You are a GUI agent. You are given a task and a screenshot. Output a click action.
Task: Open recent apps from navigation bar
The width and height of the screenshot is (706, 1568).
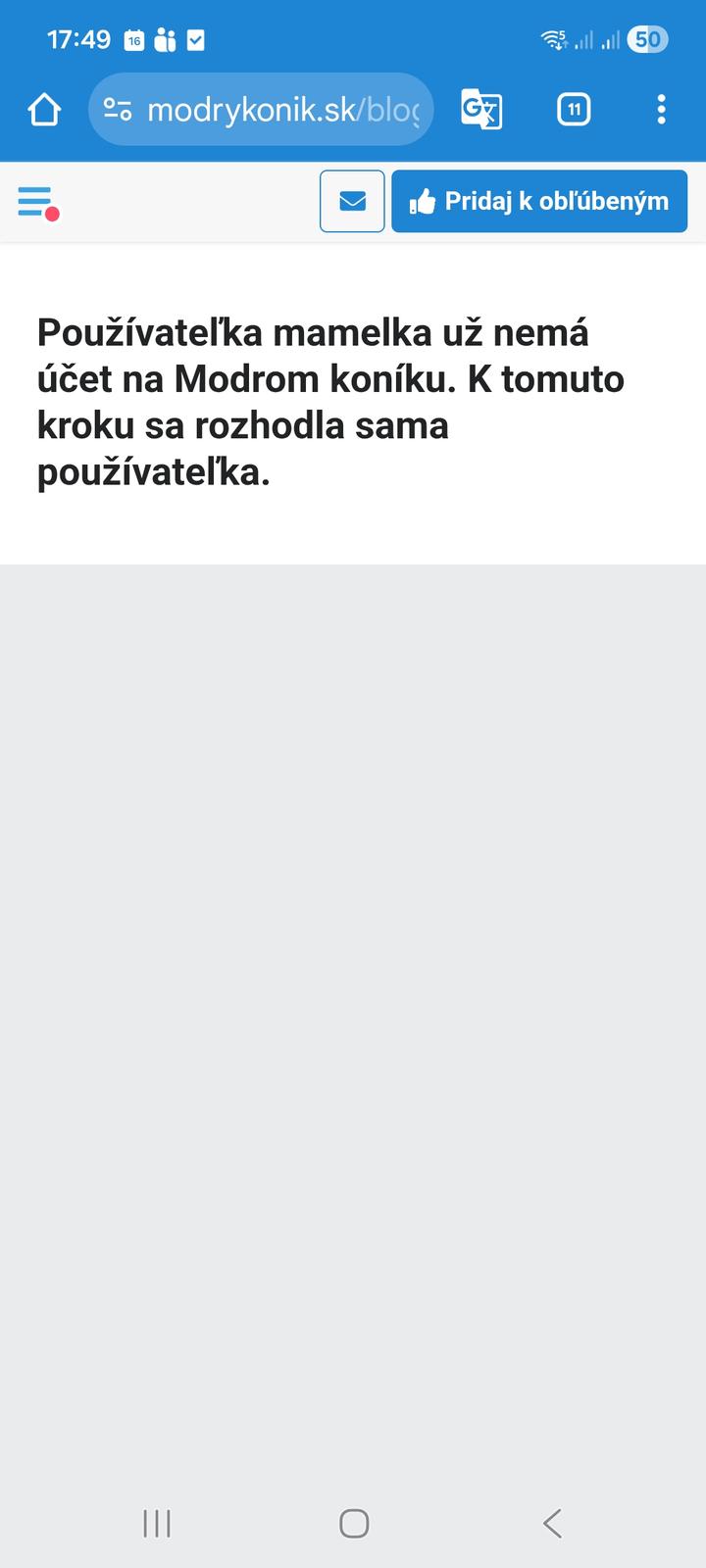point(157,1523)
